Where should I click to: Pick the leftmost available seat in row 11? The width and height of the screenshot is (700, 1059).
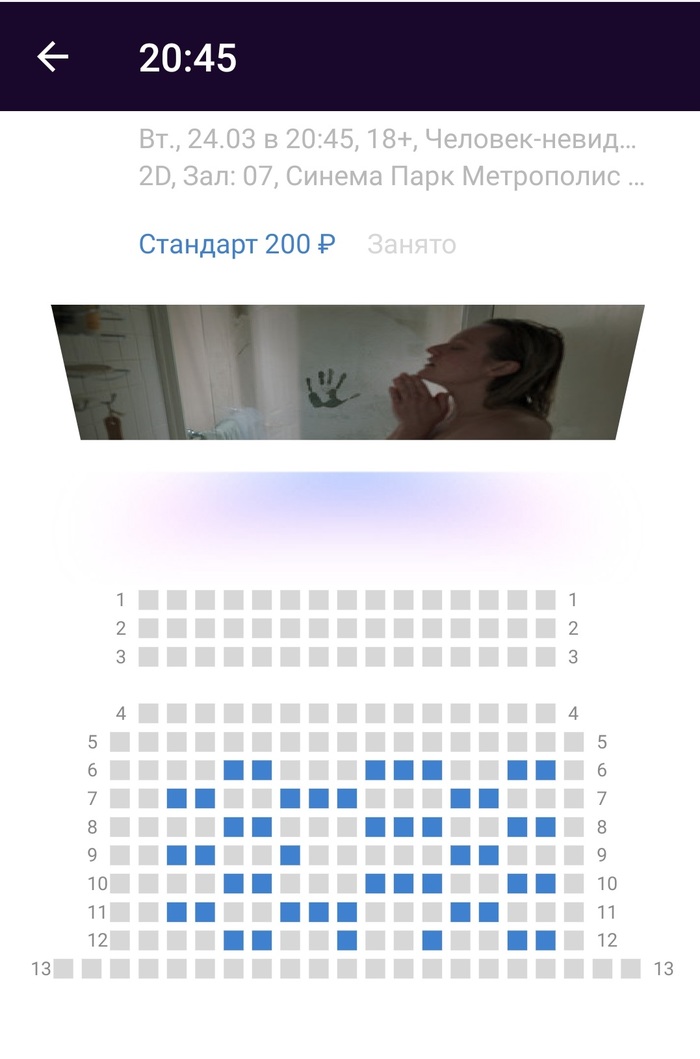pos(177,912)
